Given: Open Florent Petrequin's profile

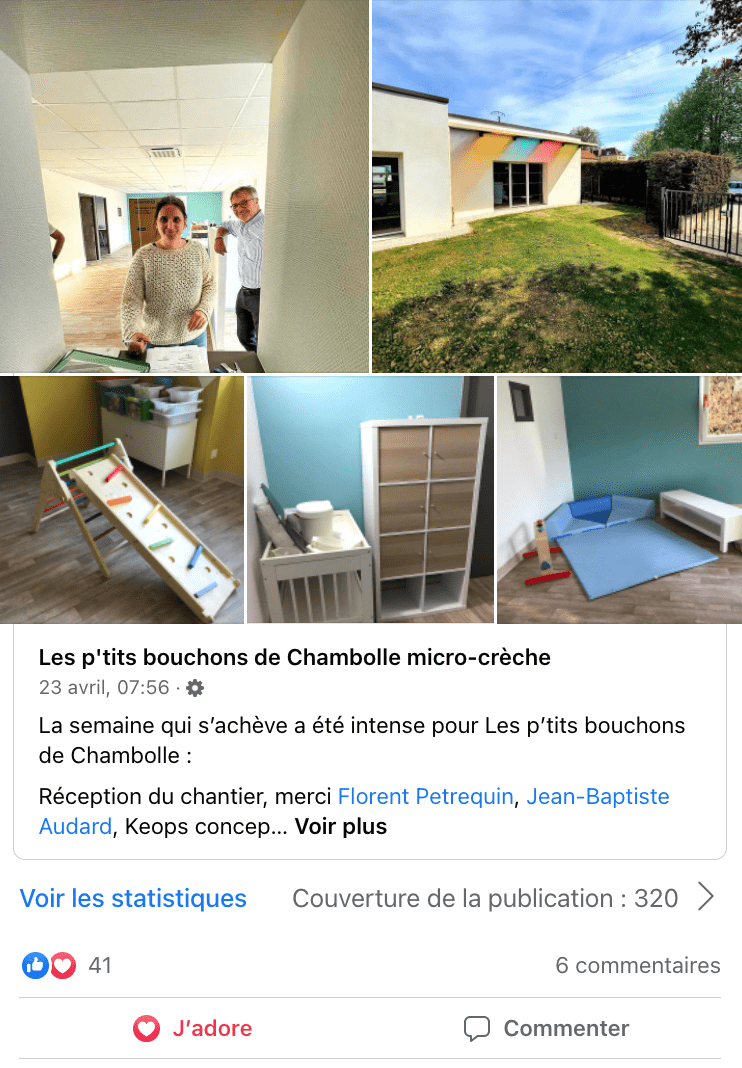Looking at the screenshot, I should [x=425, y=797].
